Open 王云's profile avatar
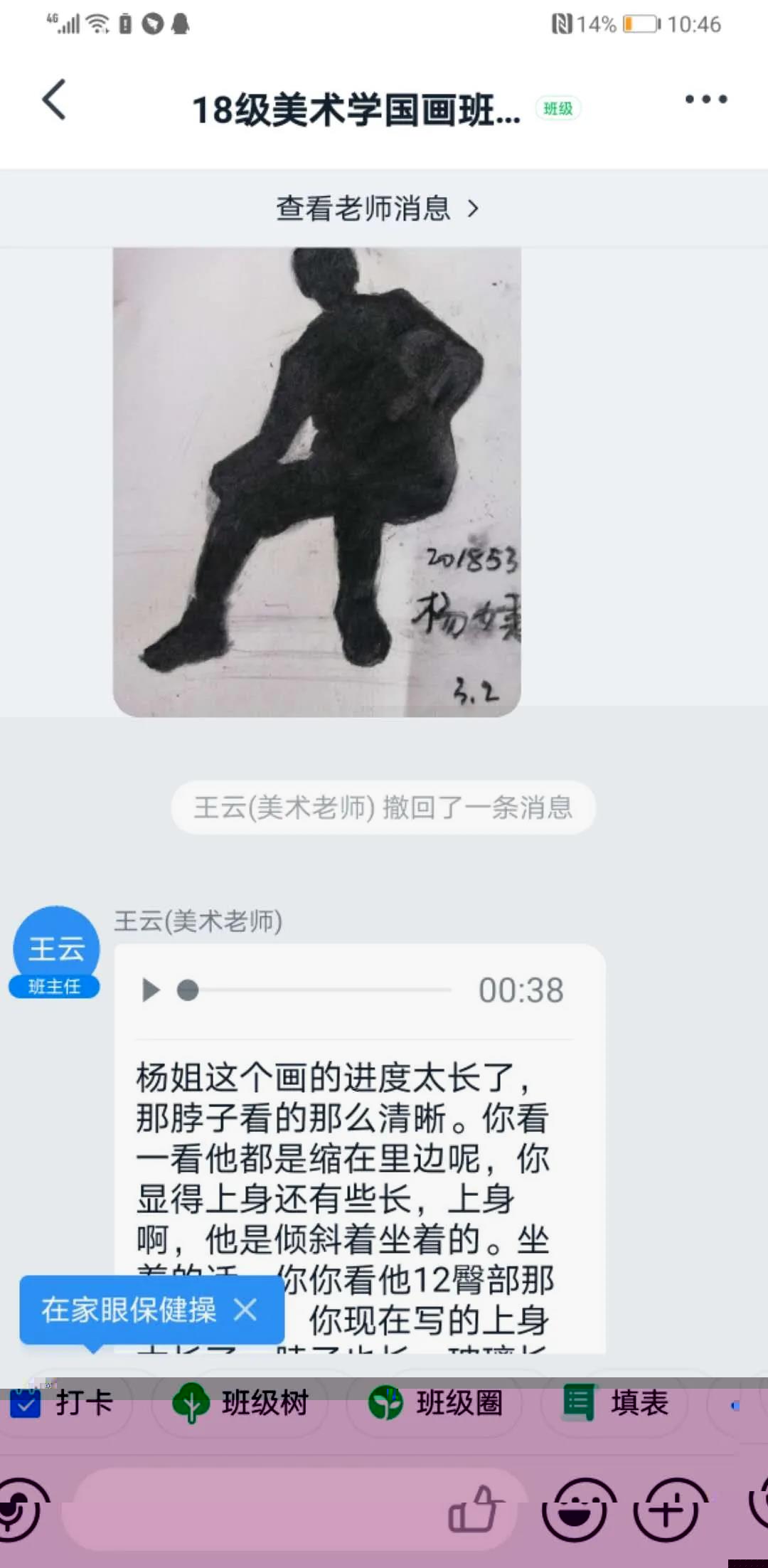This screenshot has height=1568, width=768. pyautogui.click(x=56, y=949)
